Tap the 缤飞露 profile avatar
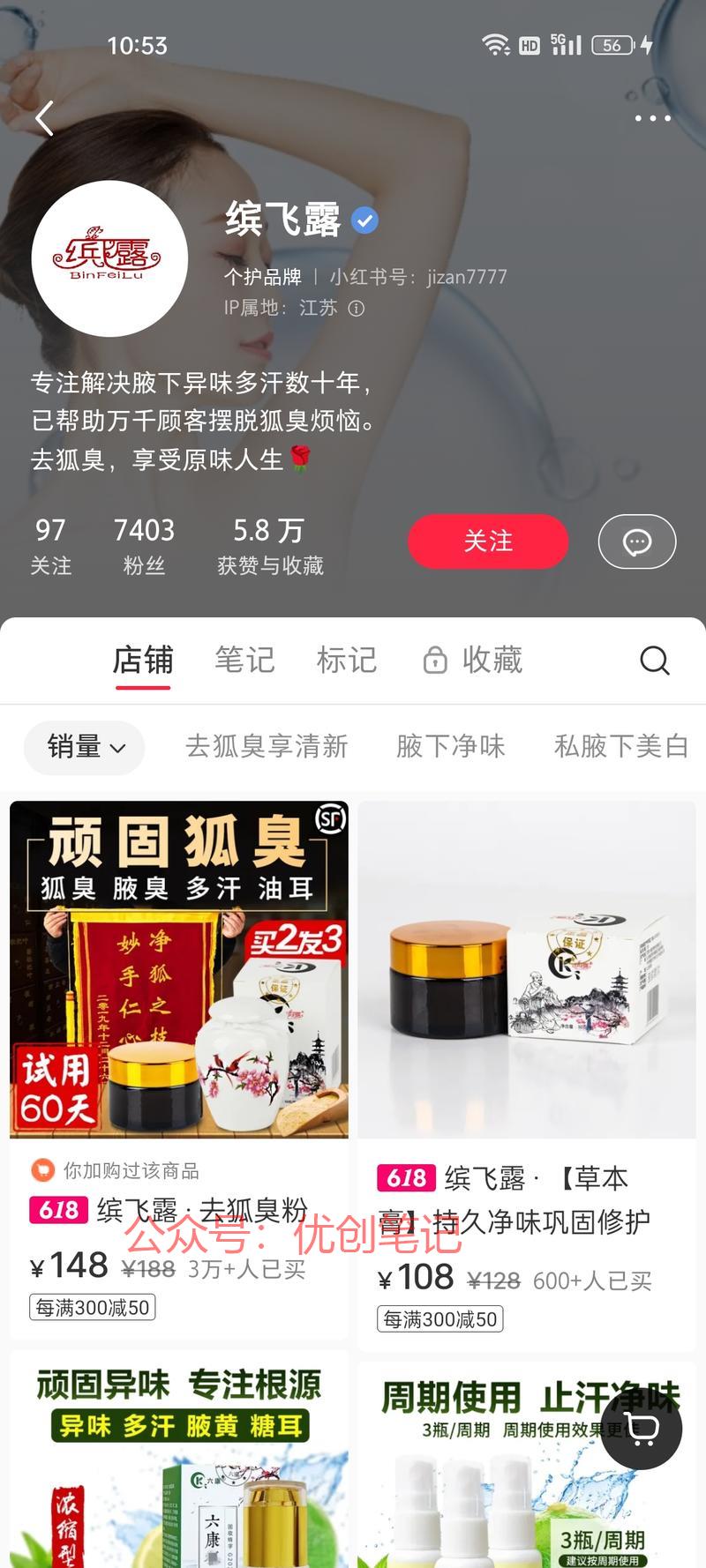The height and width of the screenshot is (1568, 706). [x=109, y=258]
